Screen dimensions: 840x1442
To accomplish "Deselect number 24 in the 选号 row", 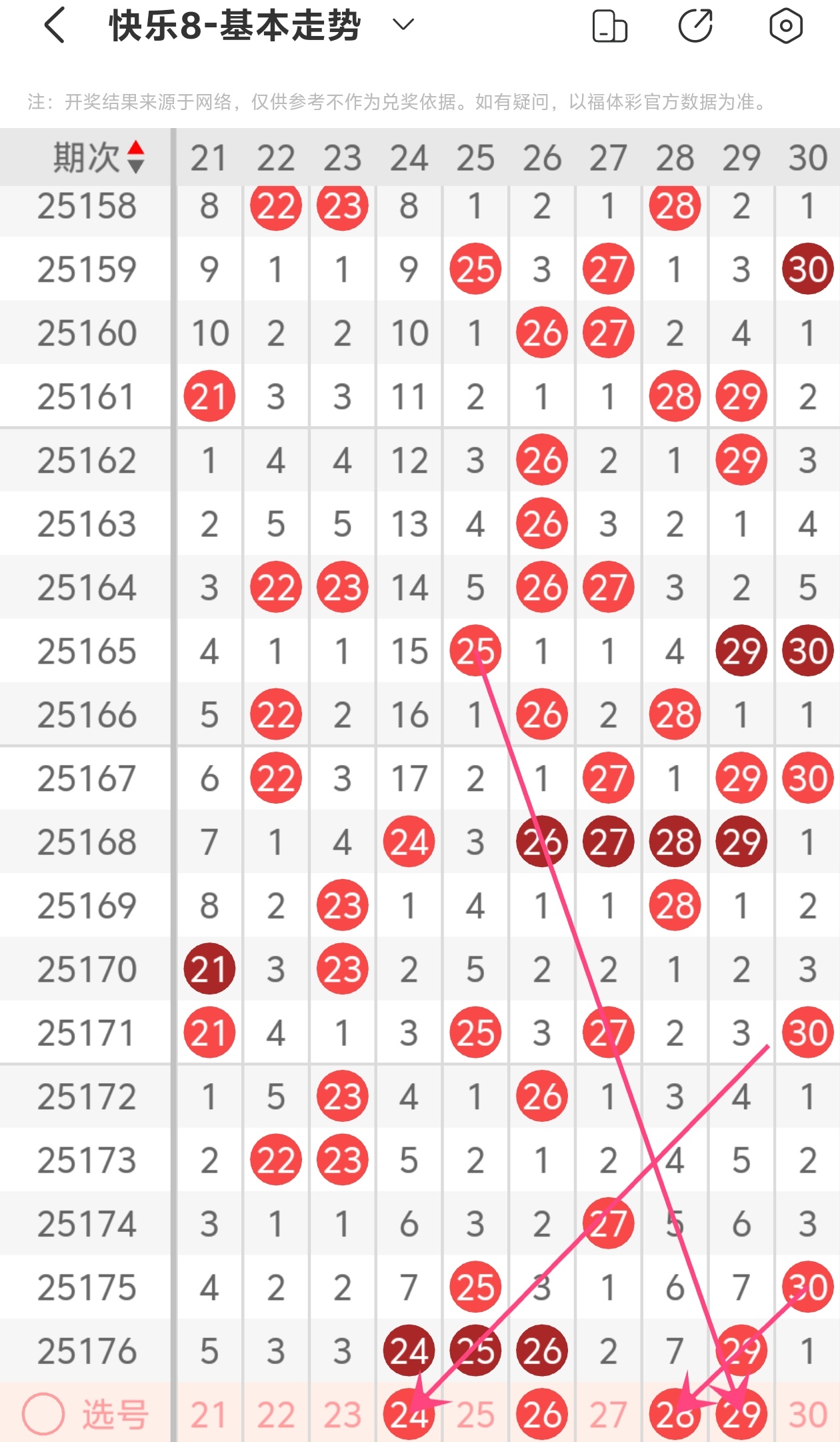I will [x=409, y=1414].
